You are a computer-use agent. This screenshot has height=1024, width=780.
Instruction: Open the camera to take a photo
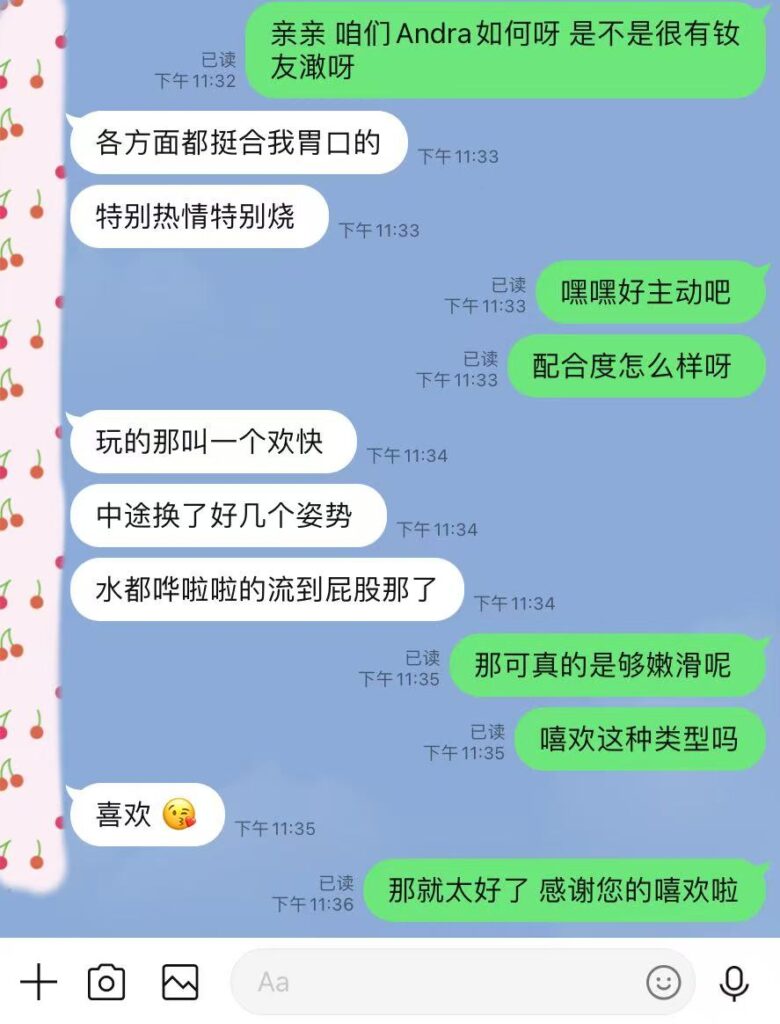pos(106,982)
